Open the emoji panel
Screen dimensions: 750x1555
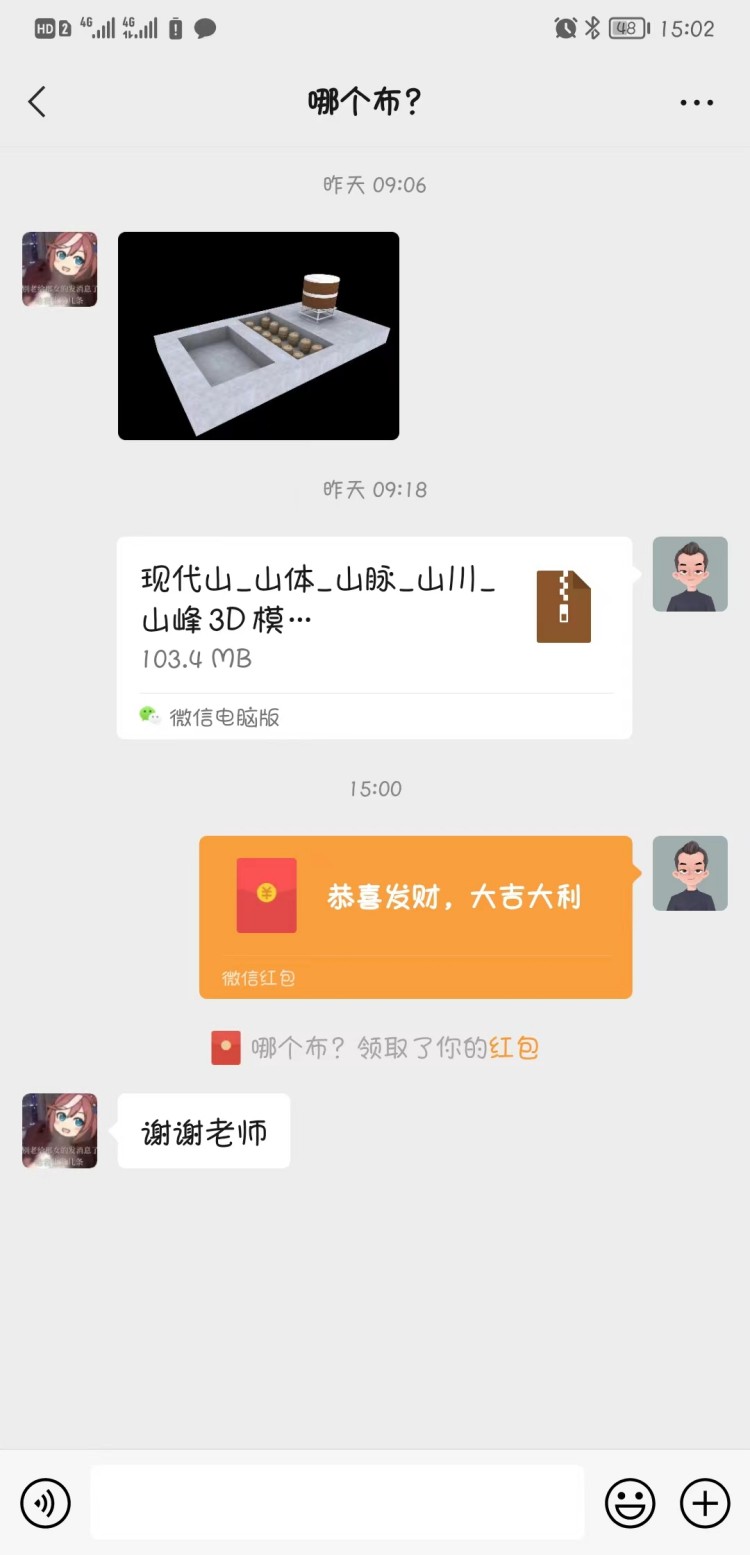(630, 1502)
